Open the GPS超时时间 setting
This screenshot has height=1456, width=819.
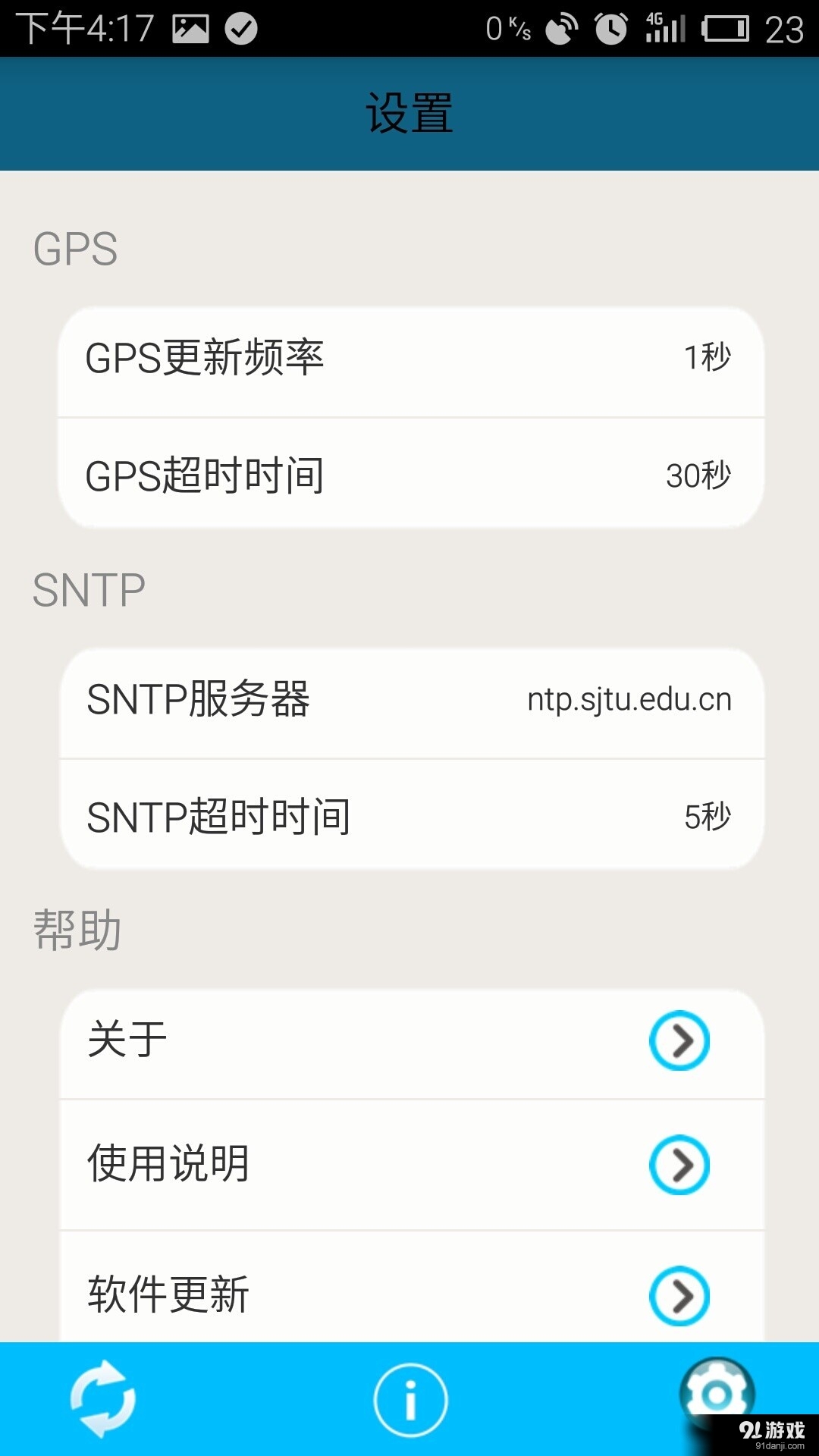point(409,474)
